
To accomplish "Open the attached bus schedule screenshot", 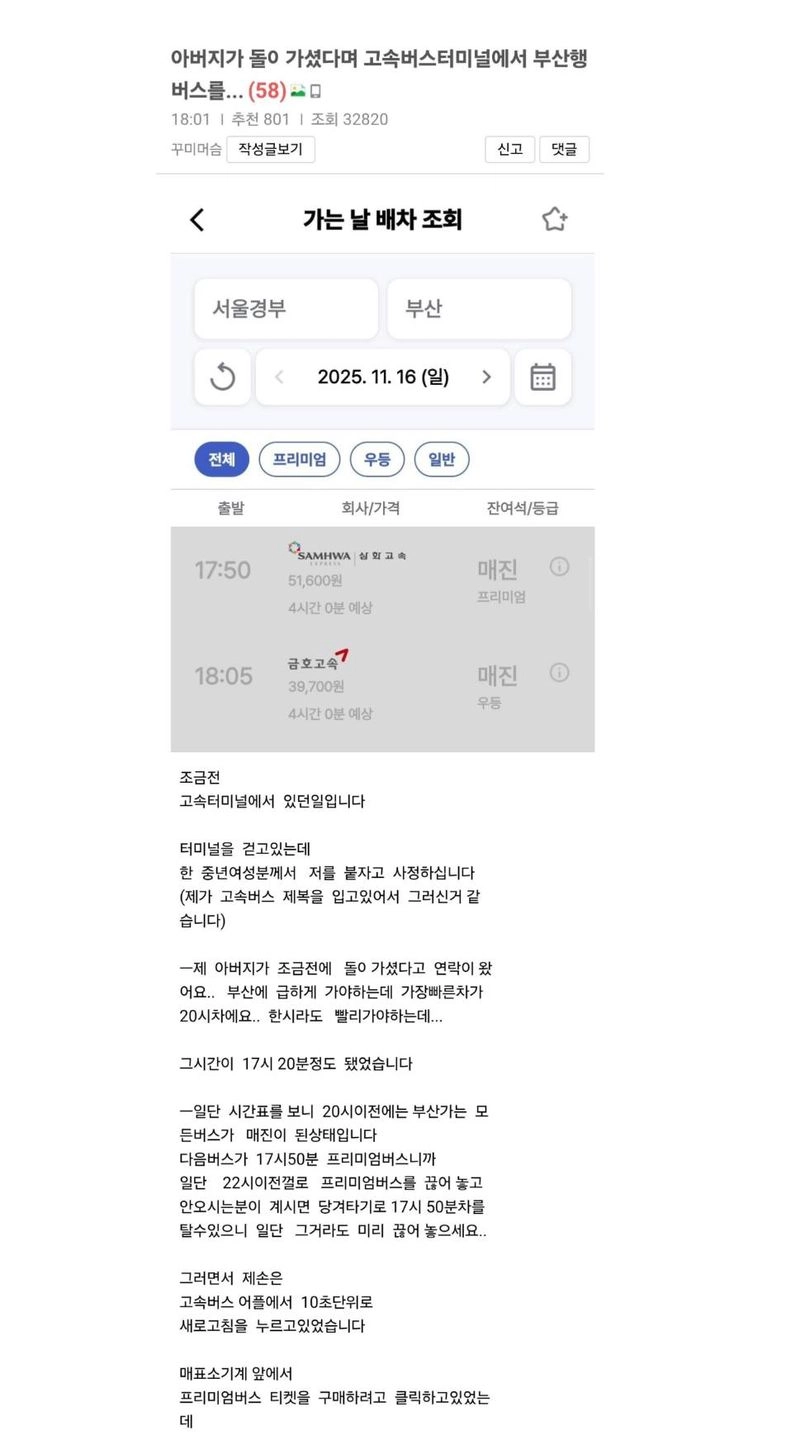I will pyautogui.click(x=382, y=470).
